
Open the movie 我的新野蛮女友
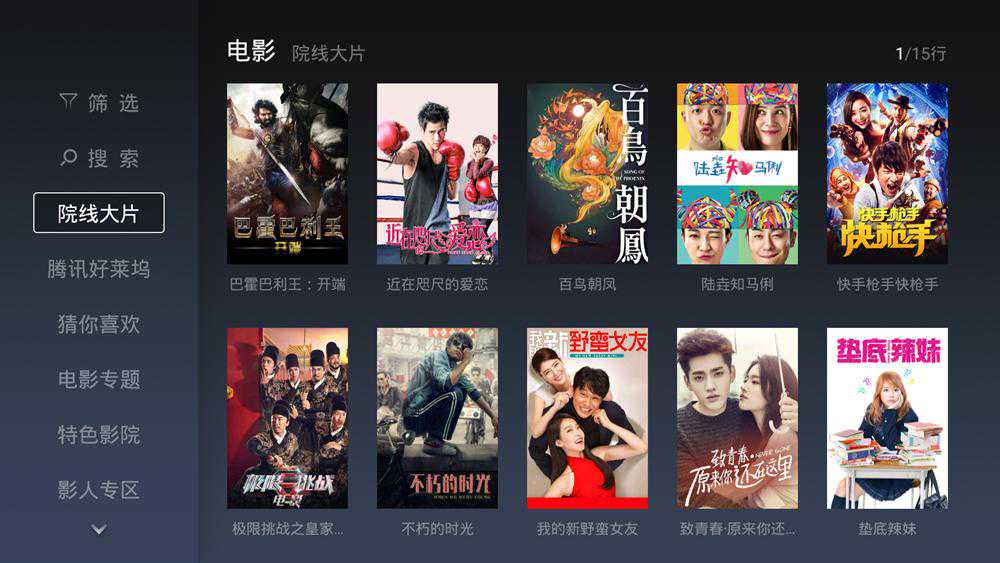(x=587, y=418)
